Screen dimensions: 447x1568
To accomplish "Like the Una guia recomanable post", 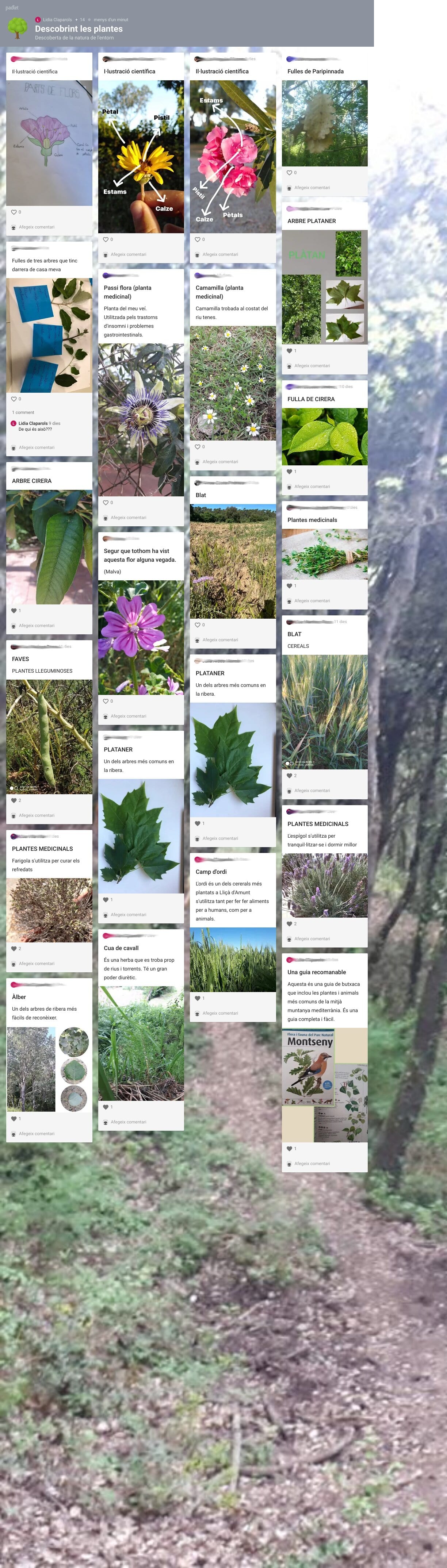I will click(289, 1149).
